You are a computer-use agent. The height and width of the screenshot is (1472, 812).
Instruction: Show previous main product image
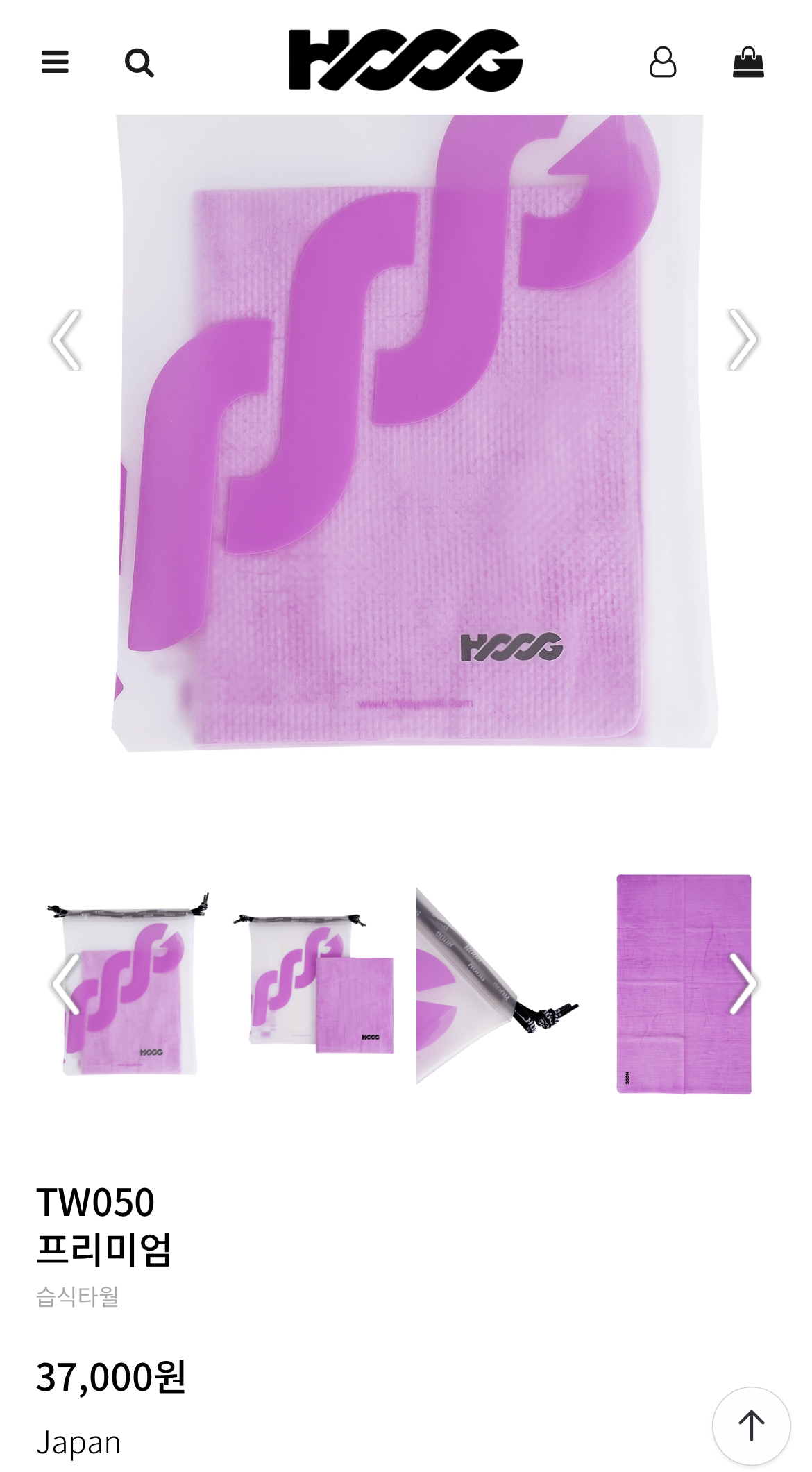coord(66,340)
